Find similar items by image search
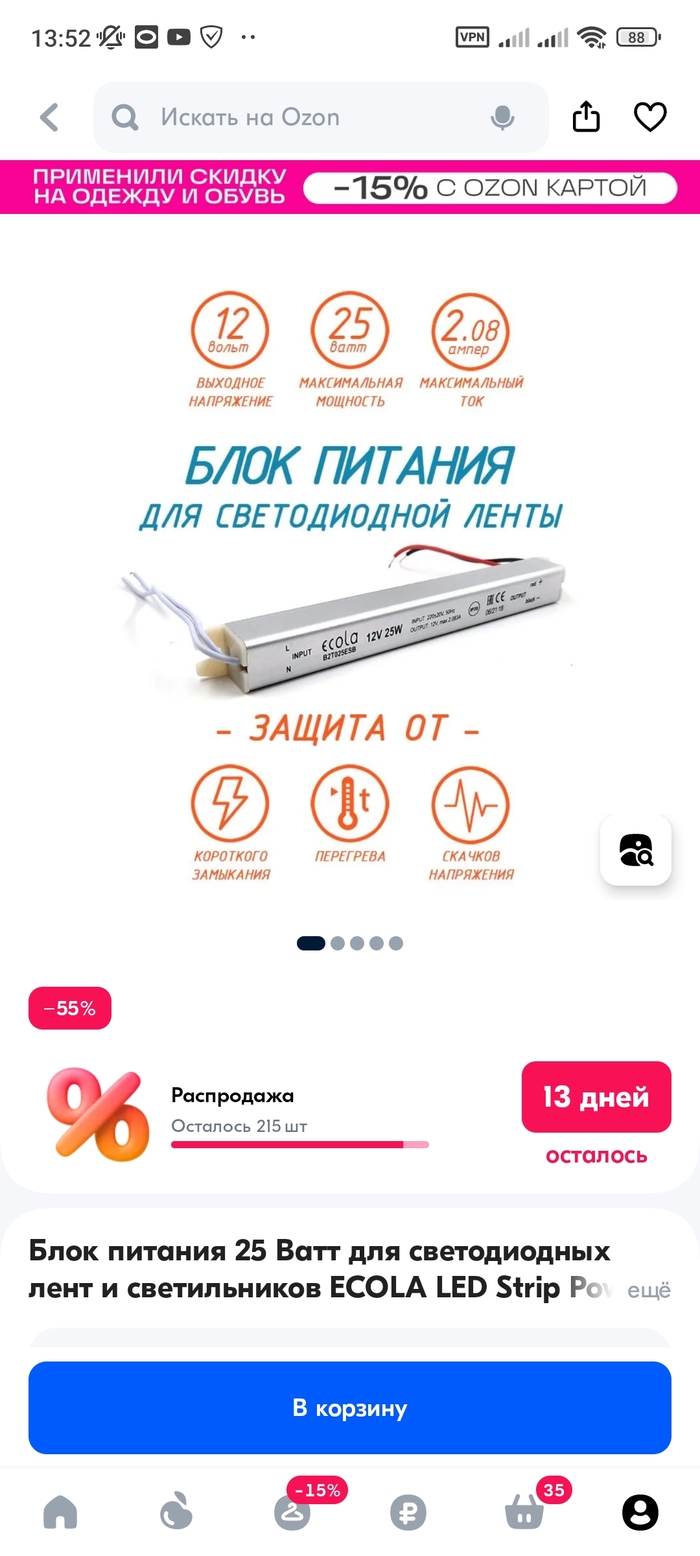This screenshot has height=1556, width=700. [635, 850]
